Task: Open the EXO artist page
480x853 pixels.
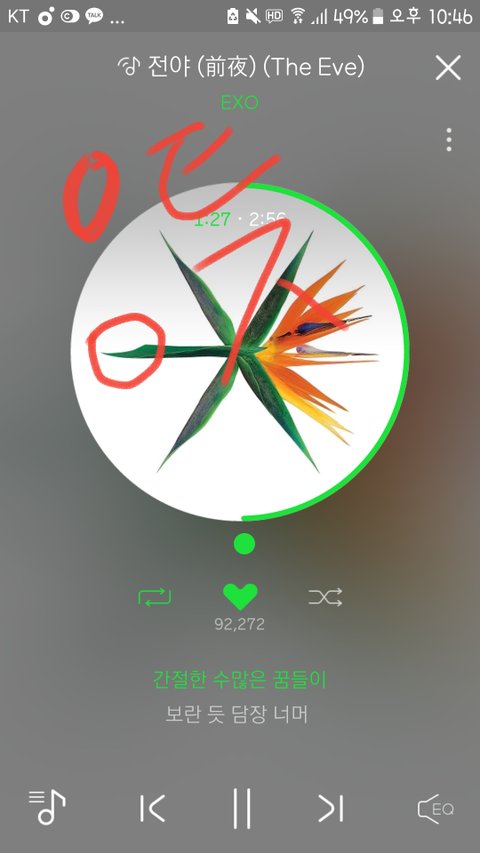Action: pyautogui.click(x=239, y=102)
